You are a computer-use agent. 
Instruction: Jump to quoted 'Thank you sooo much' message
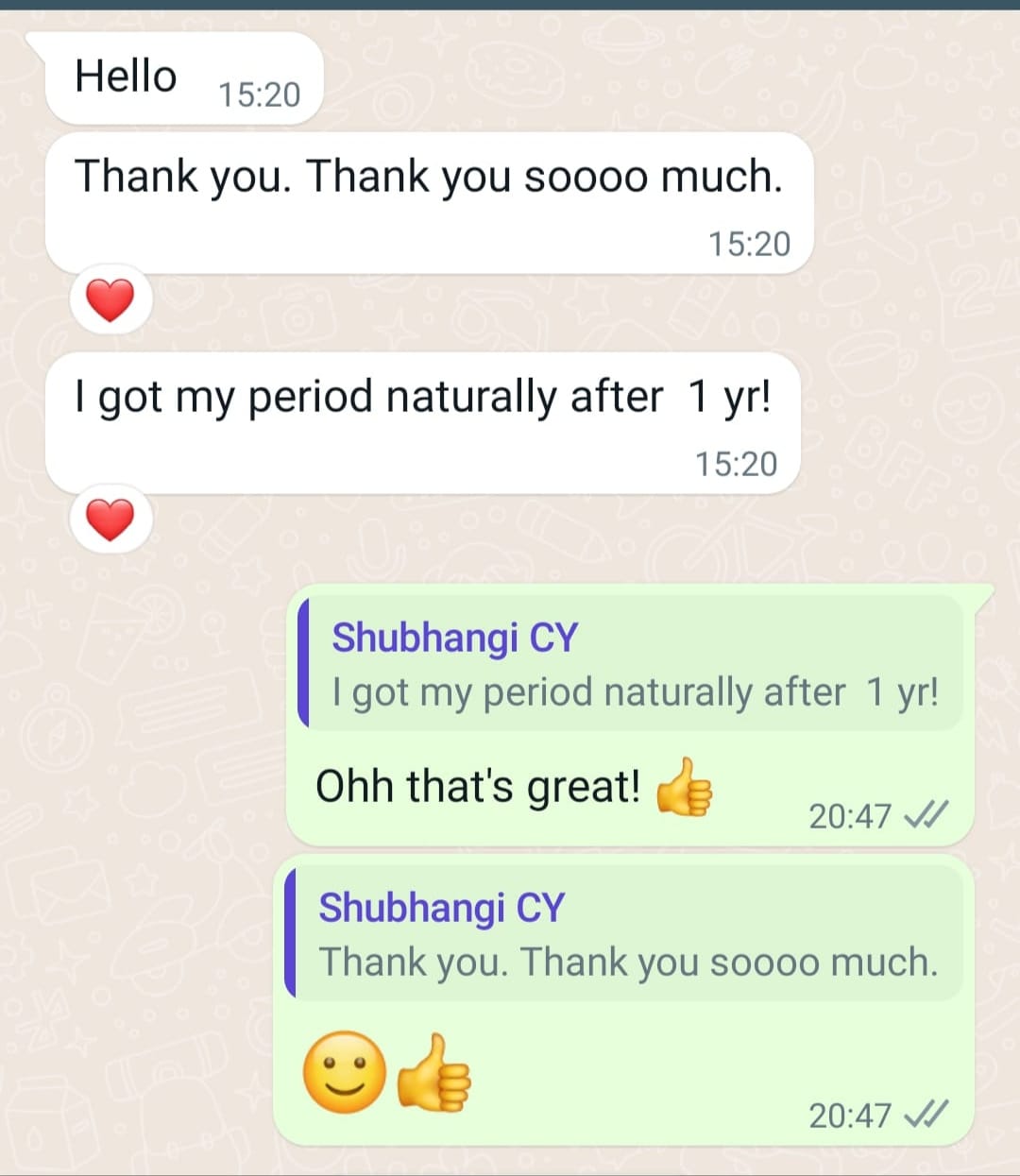(624, 935)
